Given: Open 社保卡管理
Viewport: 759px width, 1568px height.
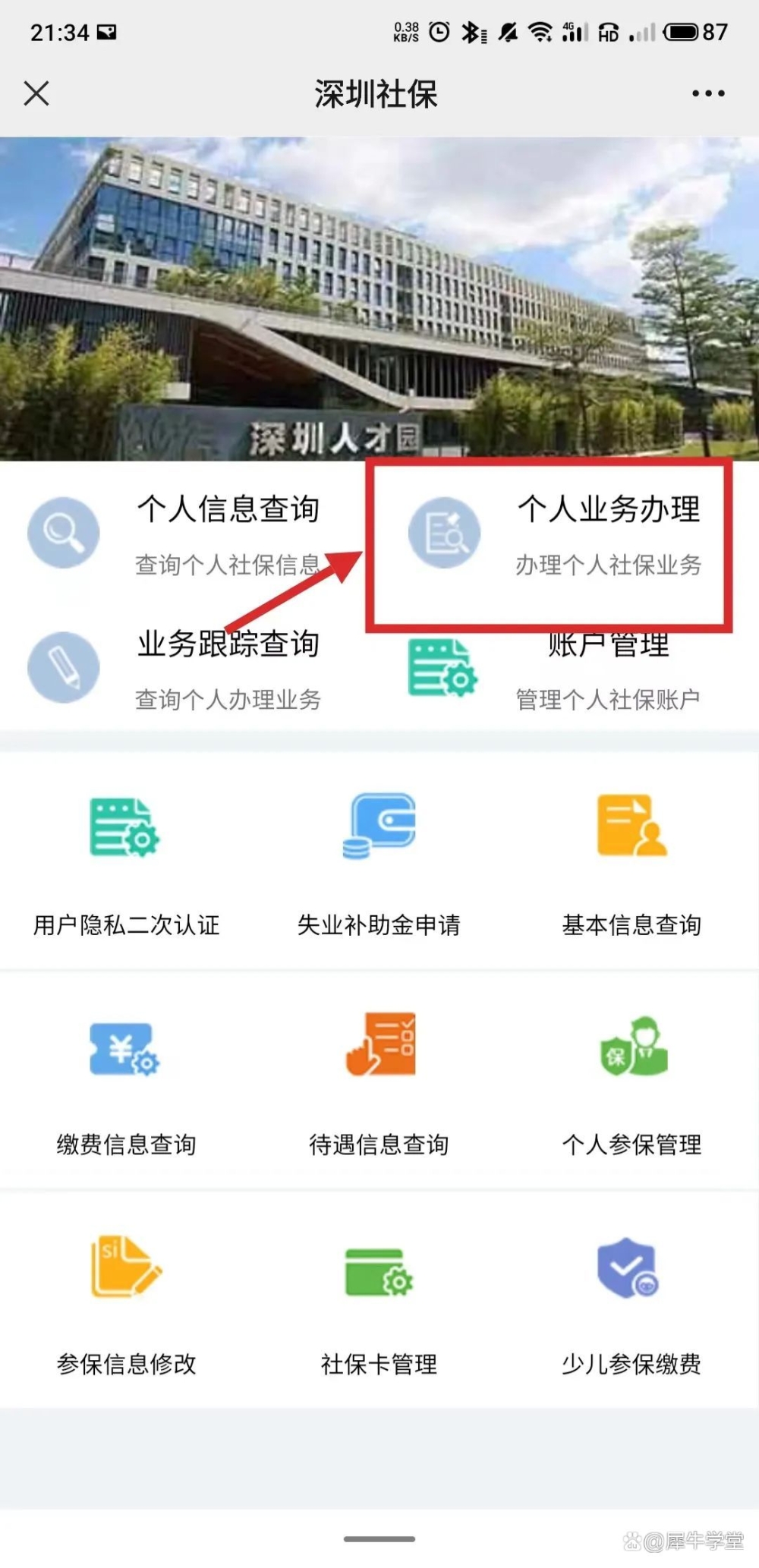Looking at the screenshot, I should [x=379, y=1302].
